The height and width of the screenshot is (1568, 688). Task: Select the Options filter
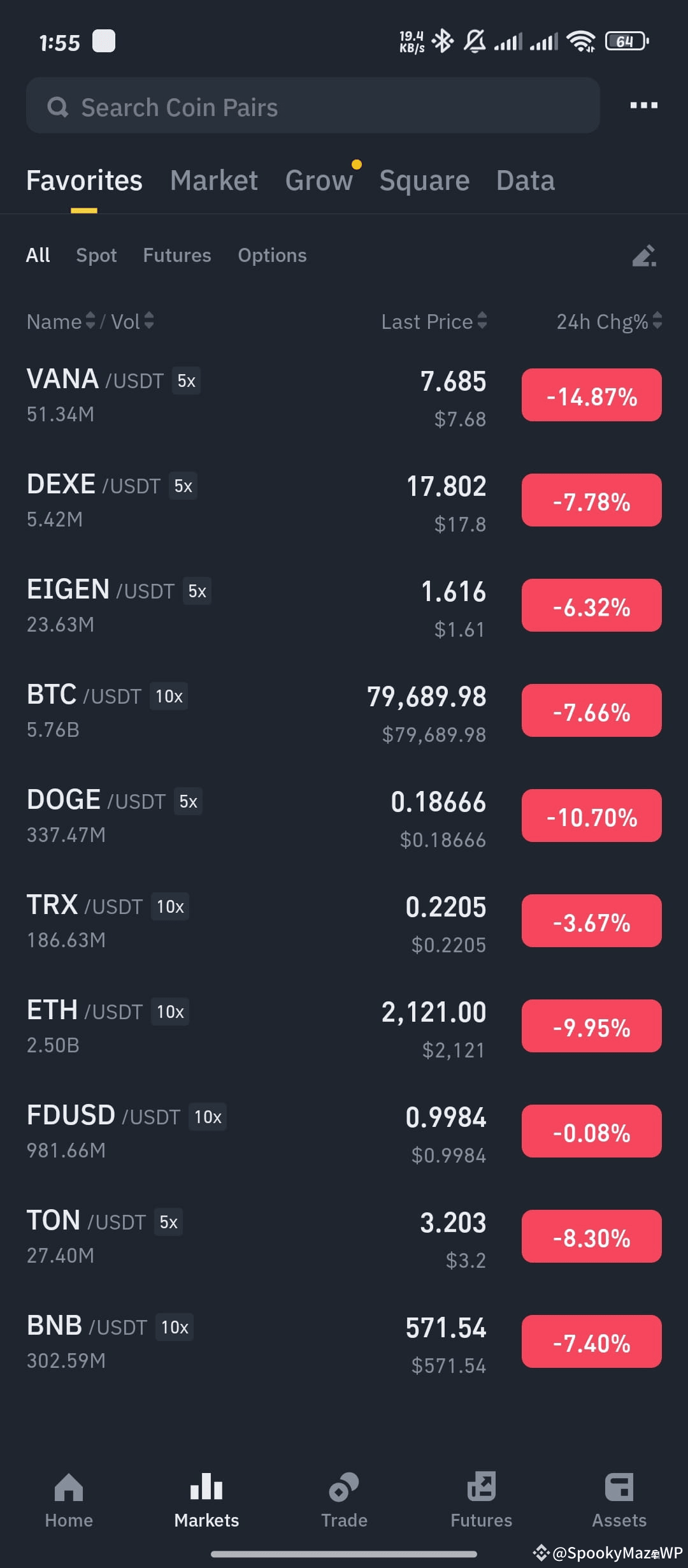coord(272,255)
